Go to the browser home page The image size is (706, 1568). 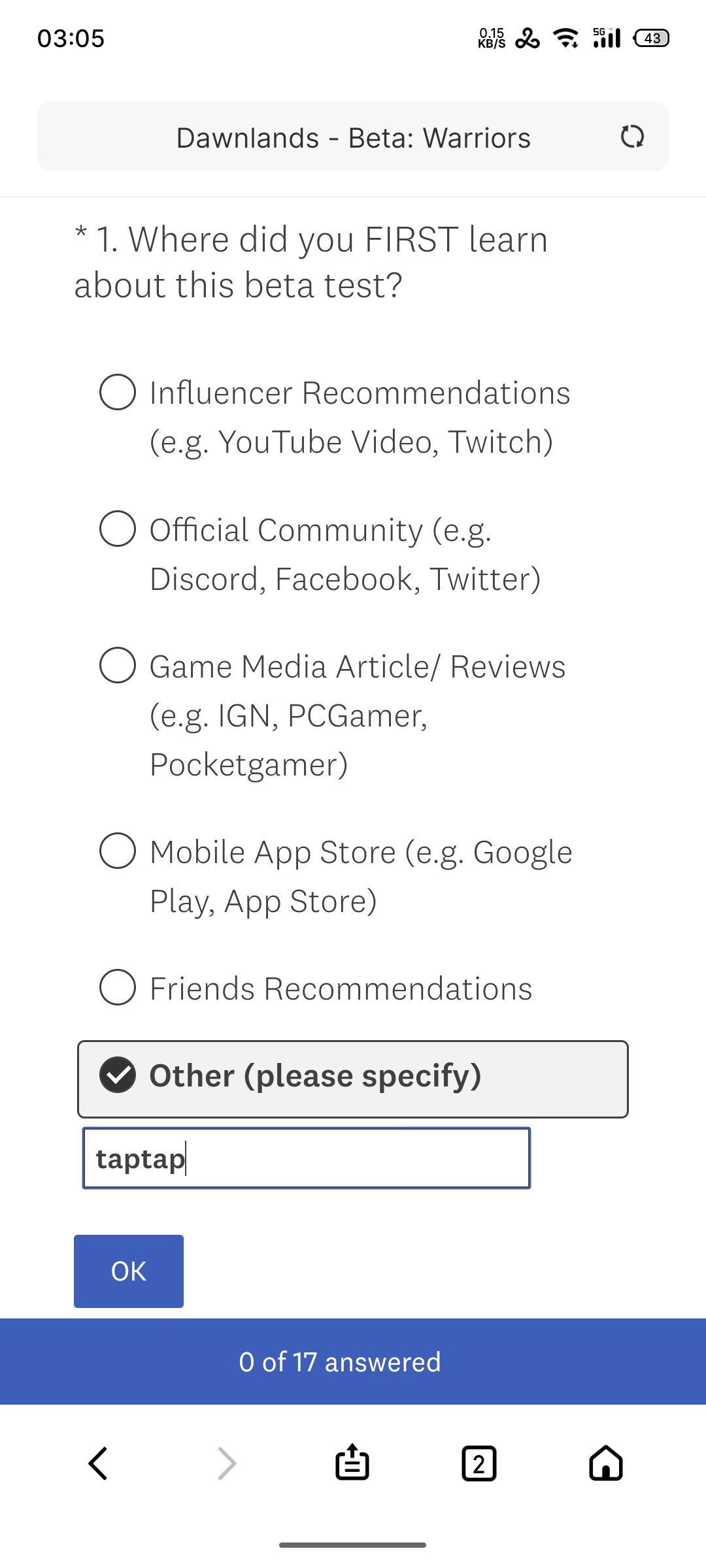coord(606,1463)
